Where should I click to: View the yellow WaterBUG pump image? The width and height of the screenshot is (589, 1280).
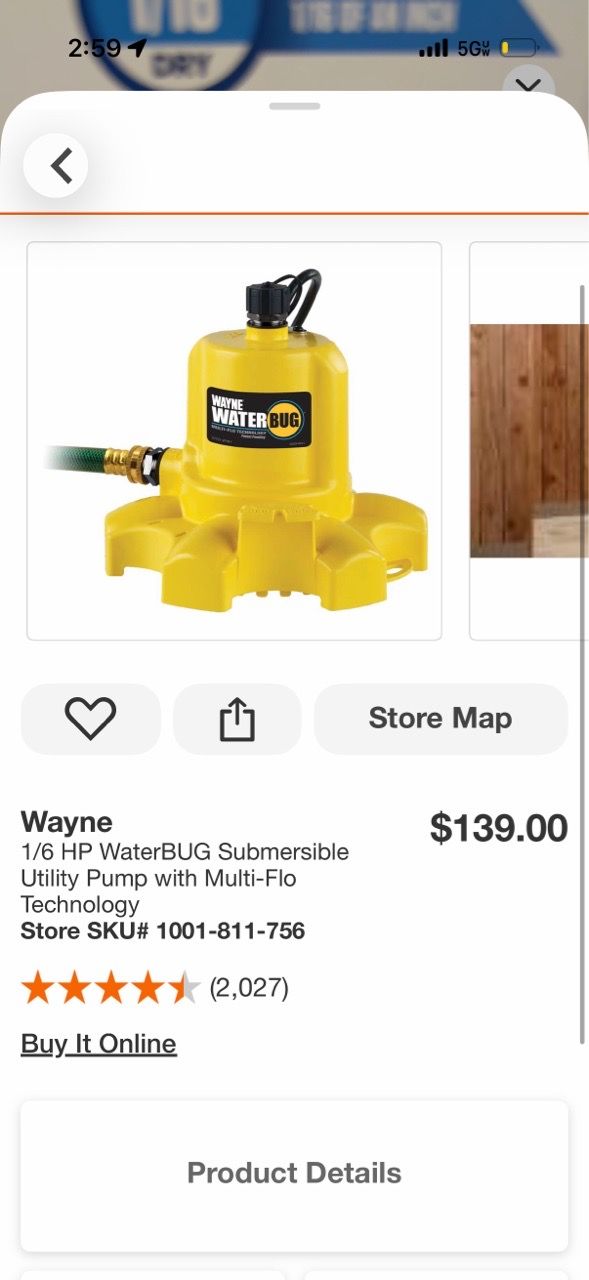[x=234, y=441]
